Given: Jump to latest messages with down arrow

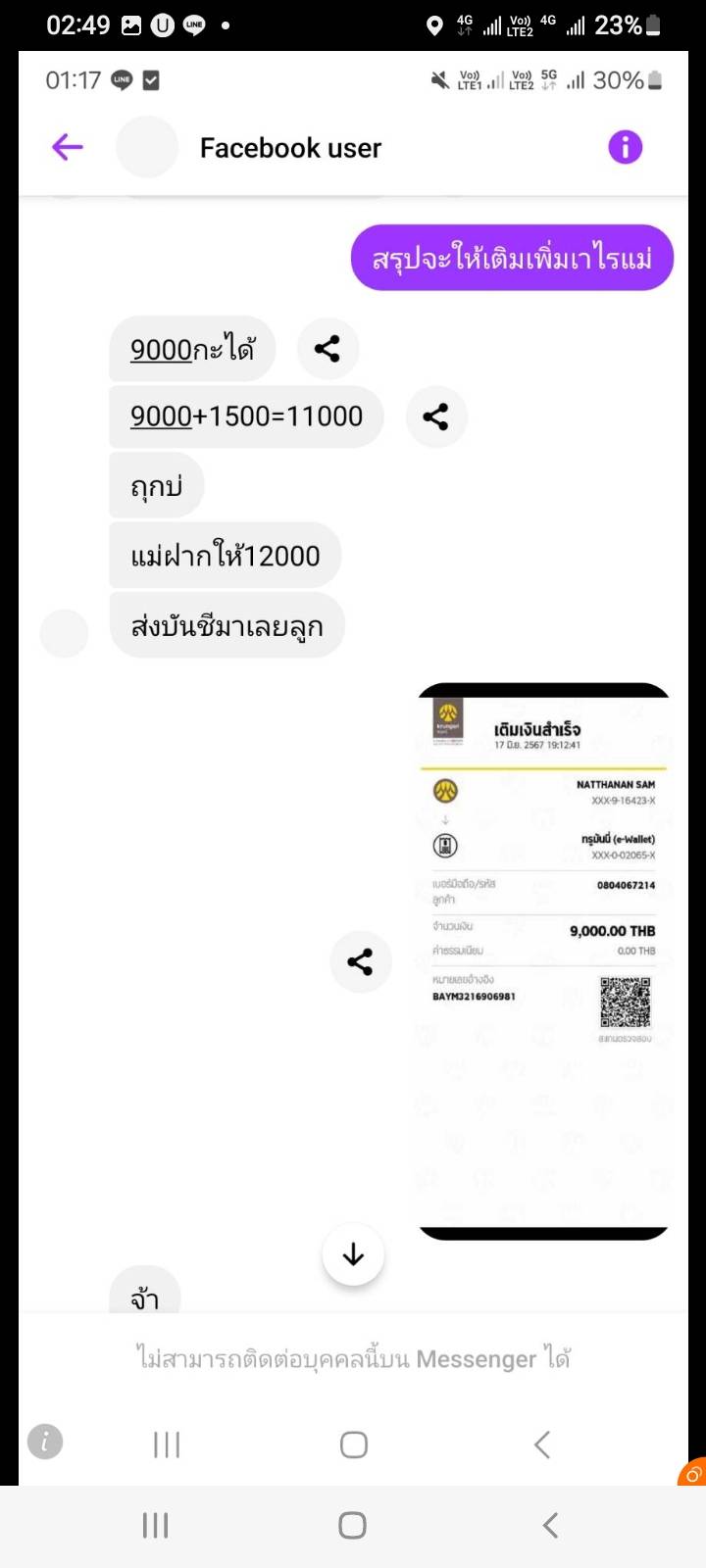Looking at the screenshot, I should 353,1254.
